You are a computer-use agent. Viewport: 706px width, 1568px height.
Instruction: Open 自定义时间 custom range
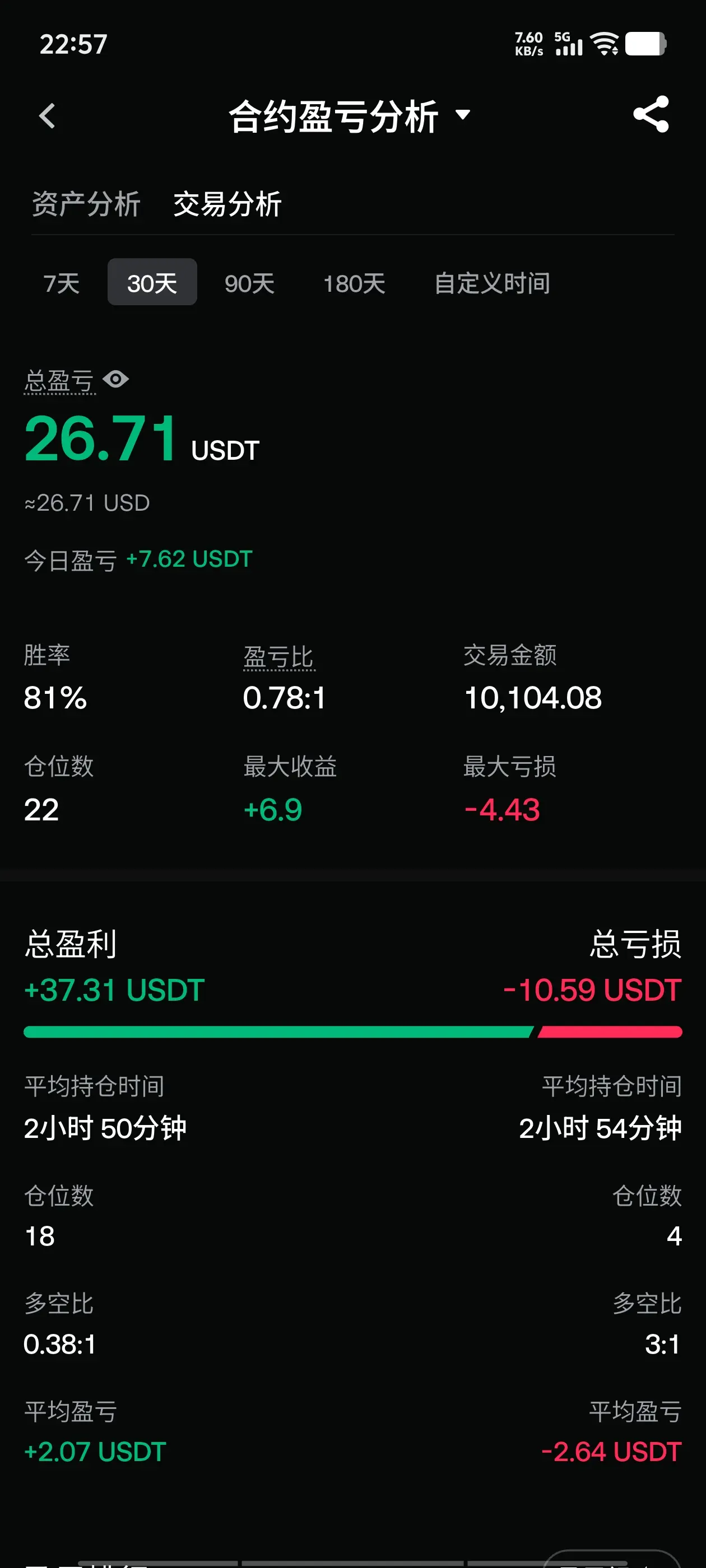[x=492, y=283]
